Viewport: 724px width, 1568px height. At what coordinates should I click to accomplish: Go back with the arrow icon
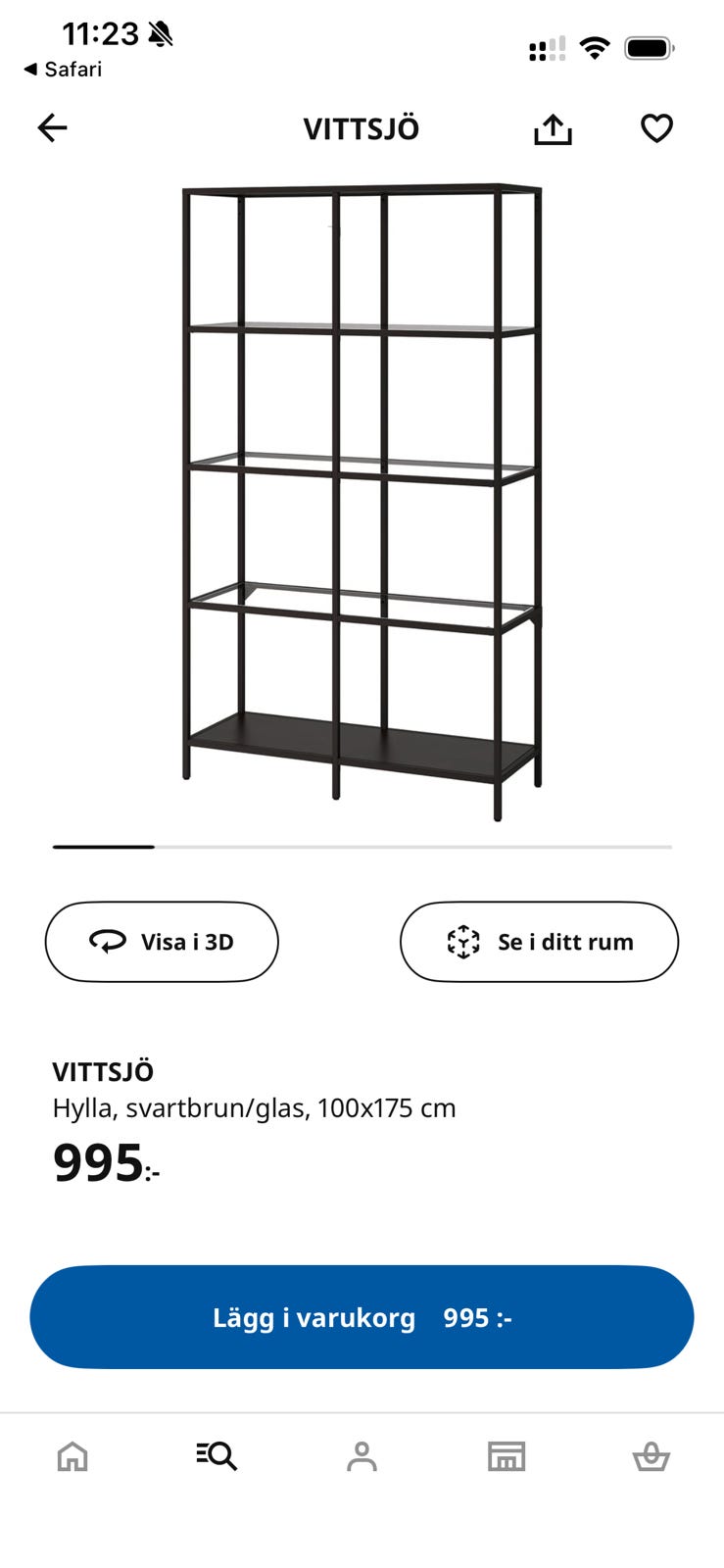coord(52,127)
